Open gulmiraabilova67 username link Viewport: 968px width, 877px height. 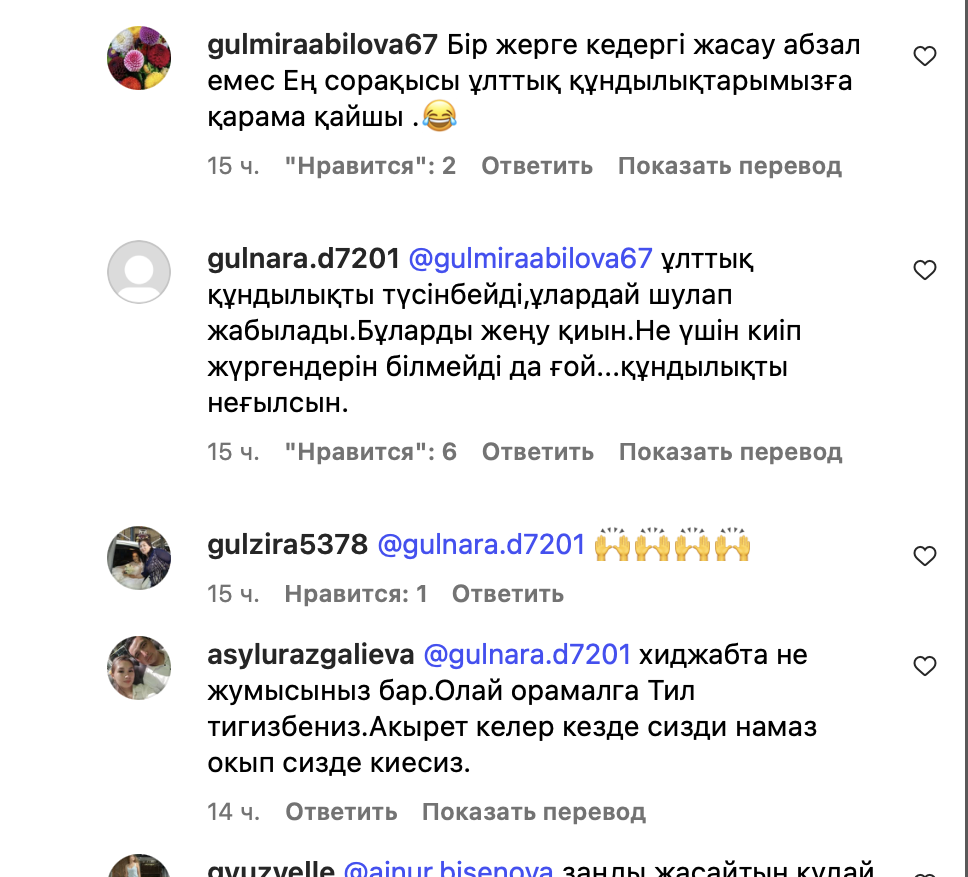(322, 46)
